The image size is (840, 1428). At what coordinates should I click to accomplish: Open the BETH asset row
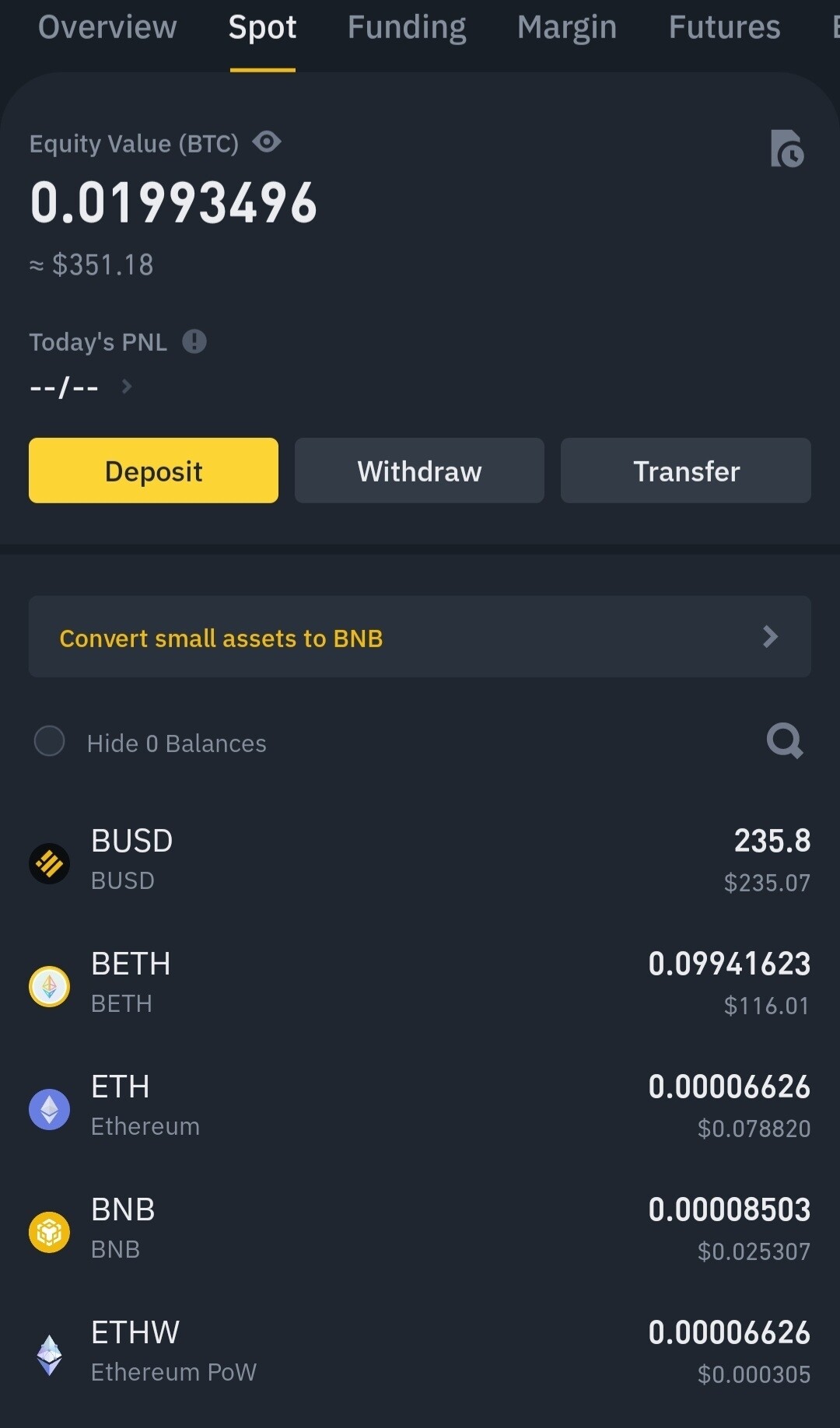tap(420, 985)
